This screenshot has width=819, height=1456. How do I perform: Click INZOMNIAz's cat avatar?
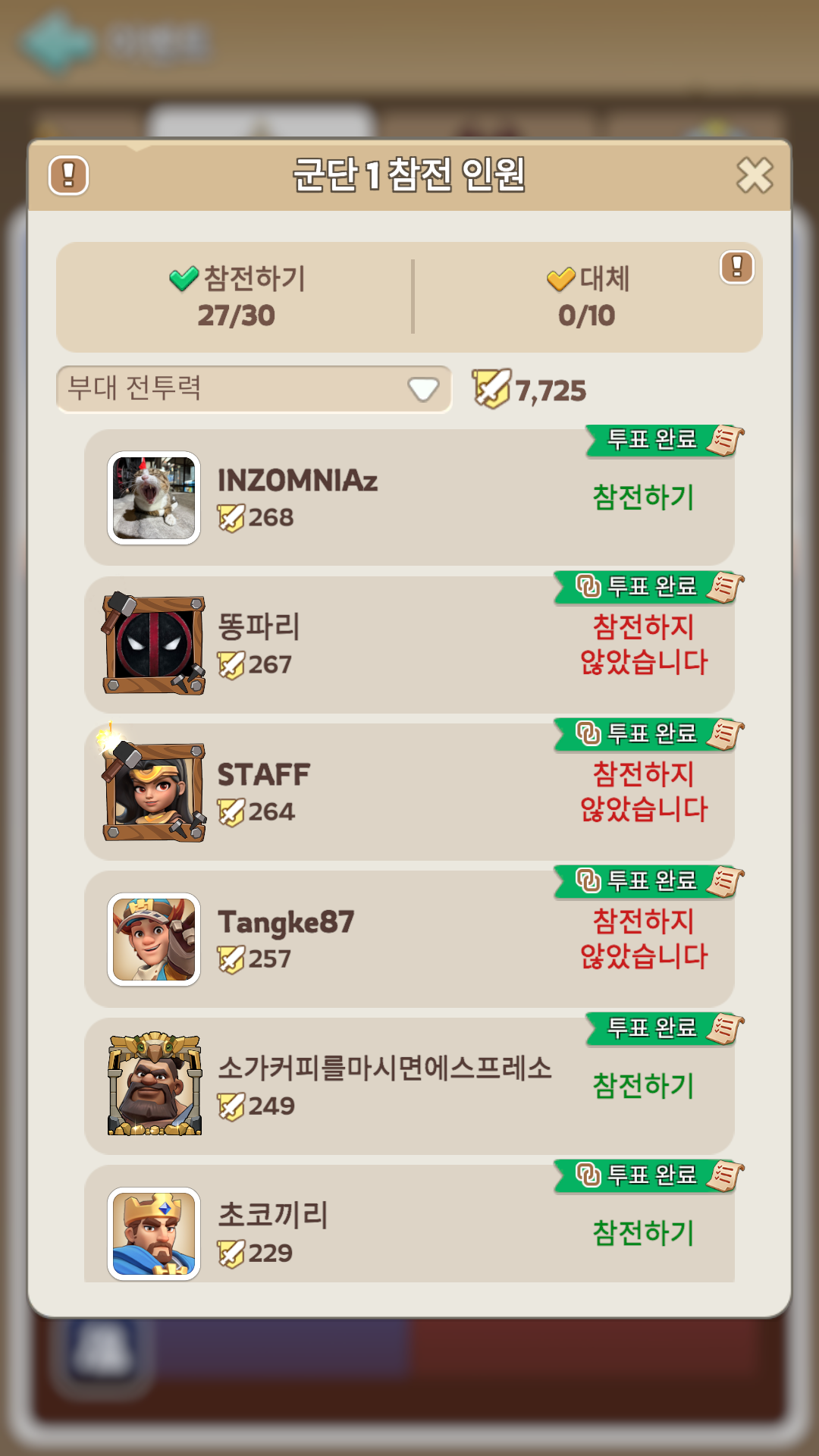click(x=152, y=497)
